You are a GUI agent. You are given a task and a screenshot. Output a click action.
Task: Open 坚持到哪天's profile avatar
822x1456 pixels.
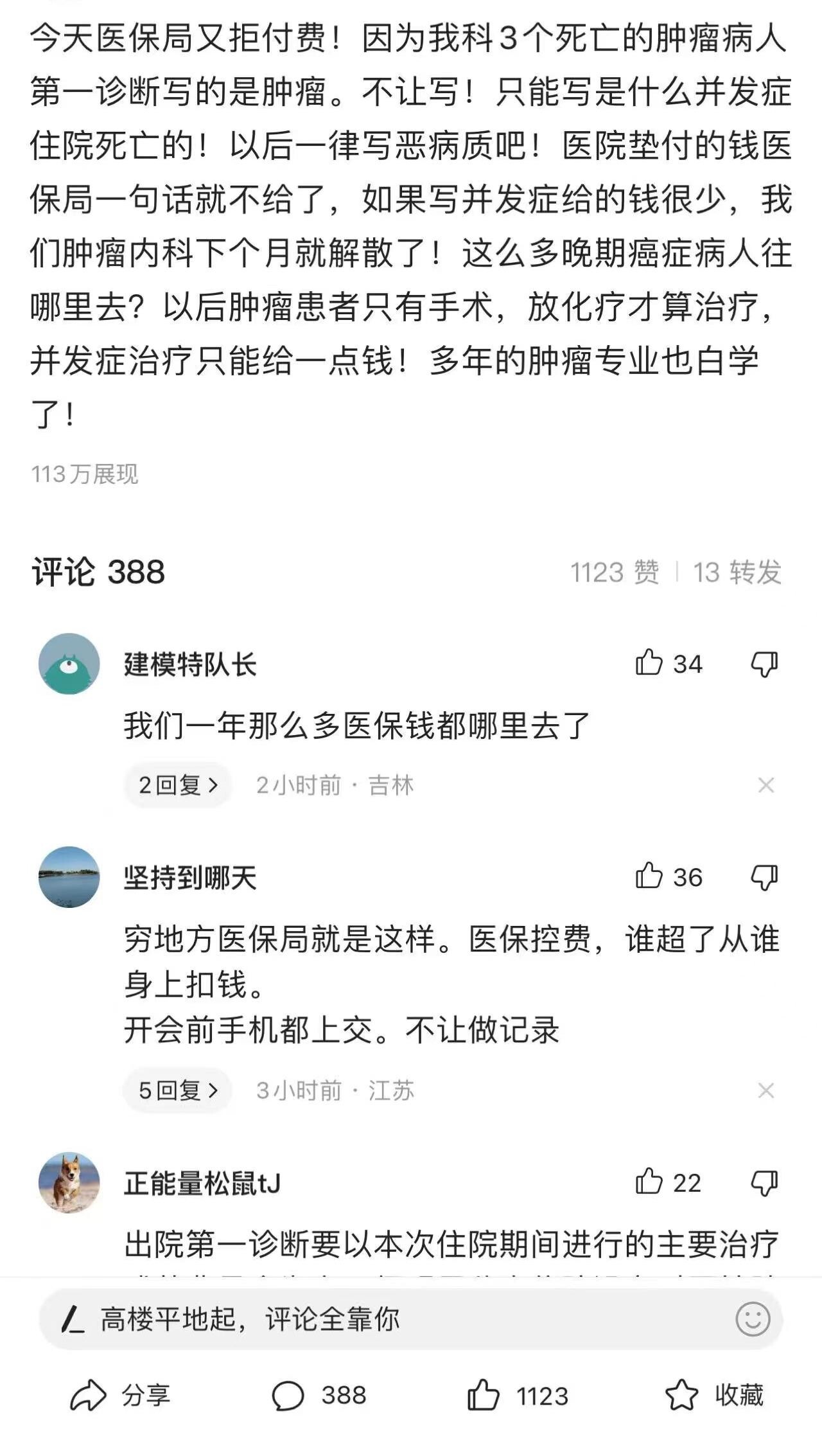click(69, 877)
